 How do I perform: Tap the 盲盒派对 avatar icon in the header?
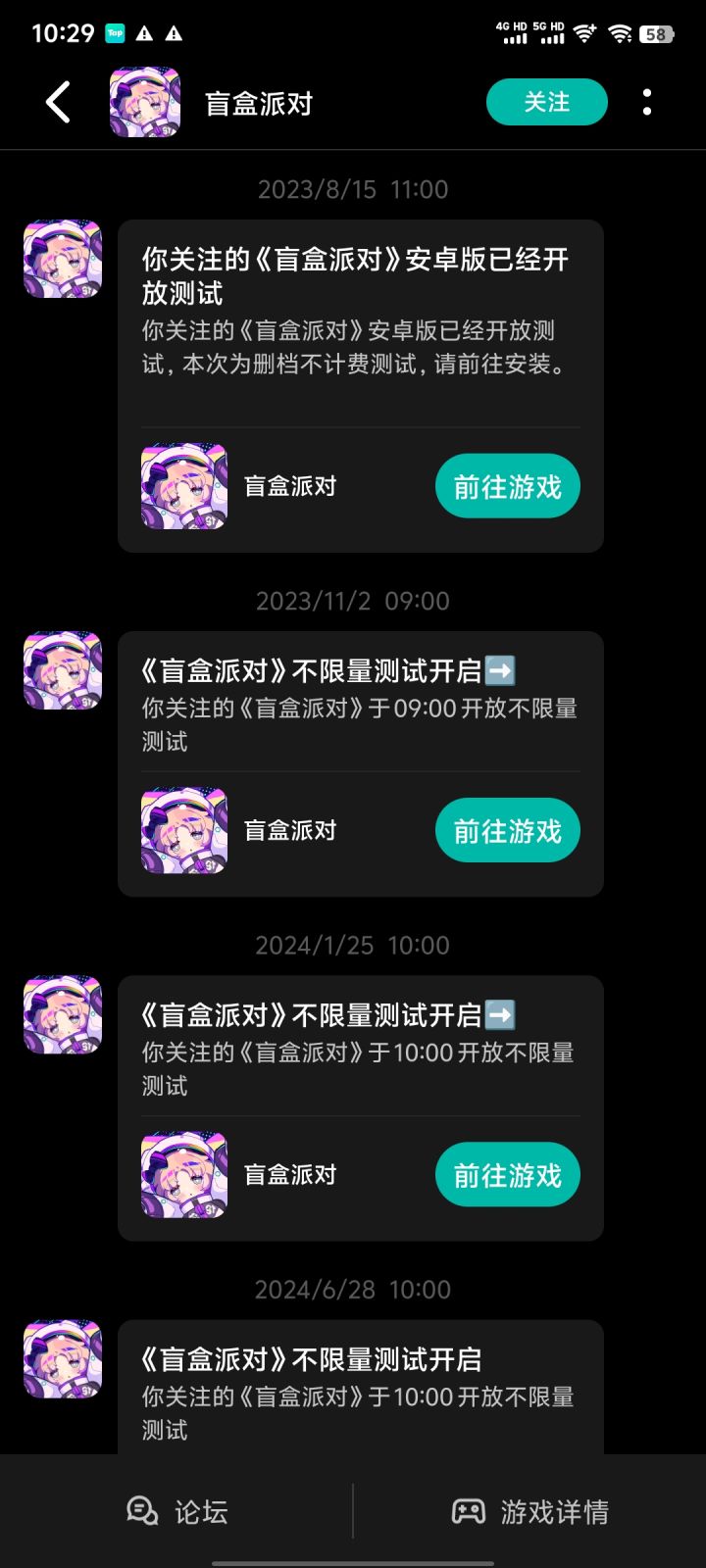tap(145, 101)
